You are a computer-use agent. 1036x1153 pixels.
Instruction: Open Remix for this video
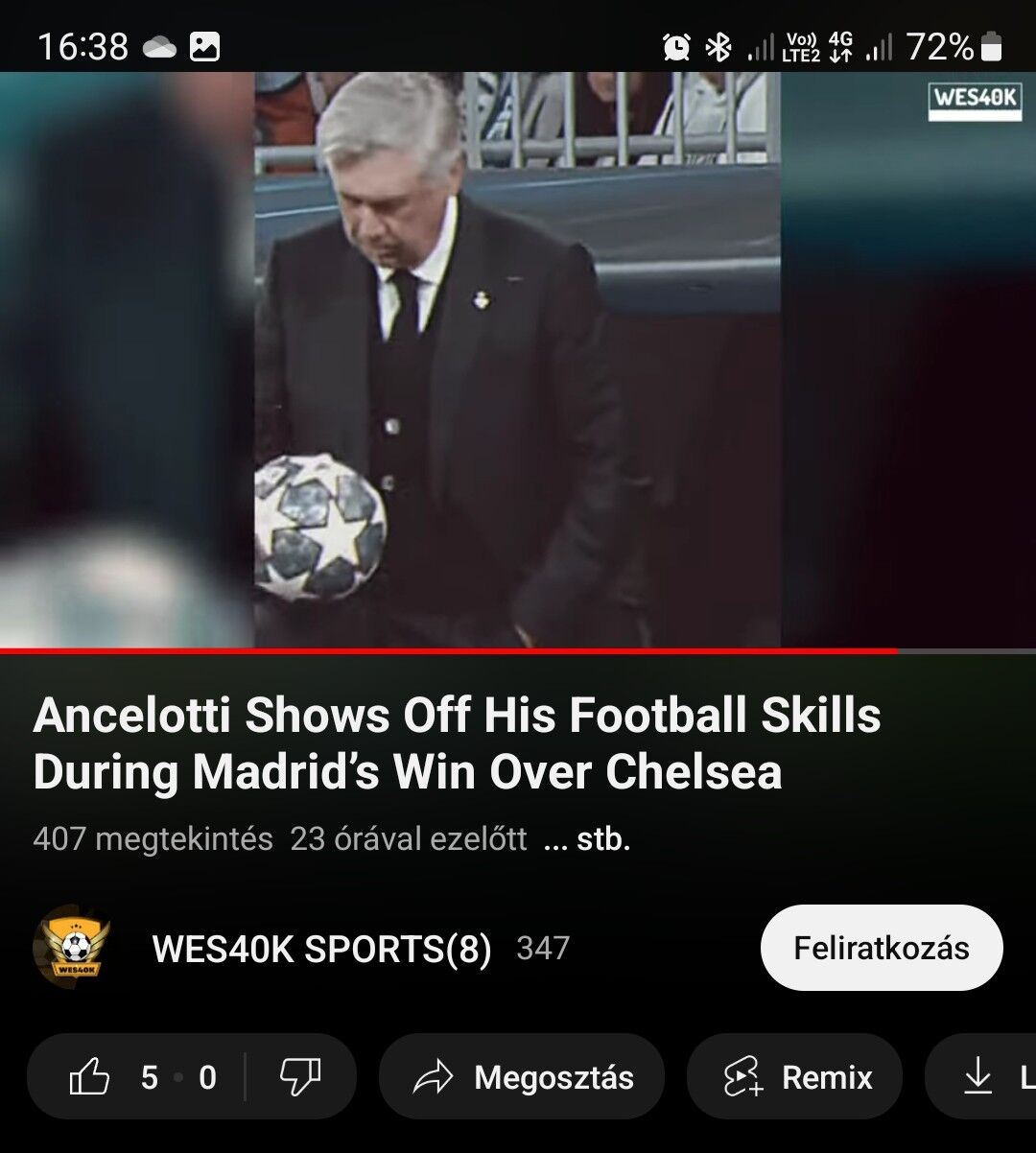795,1077
